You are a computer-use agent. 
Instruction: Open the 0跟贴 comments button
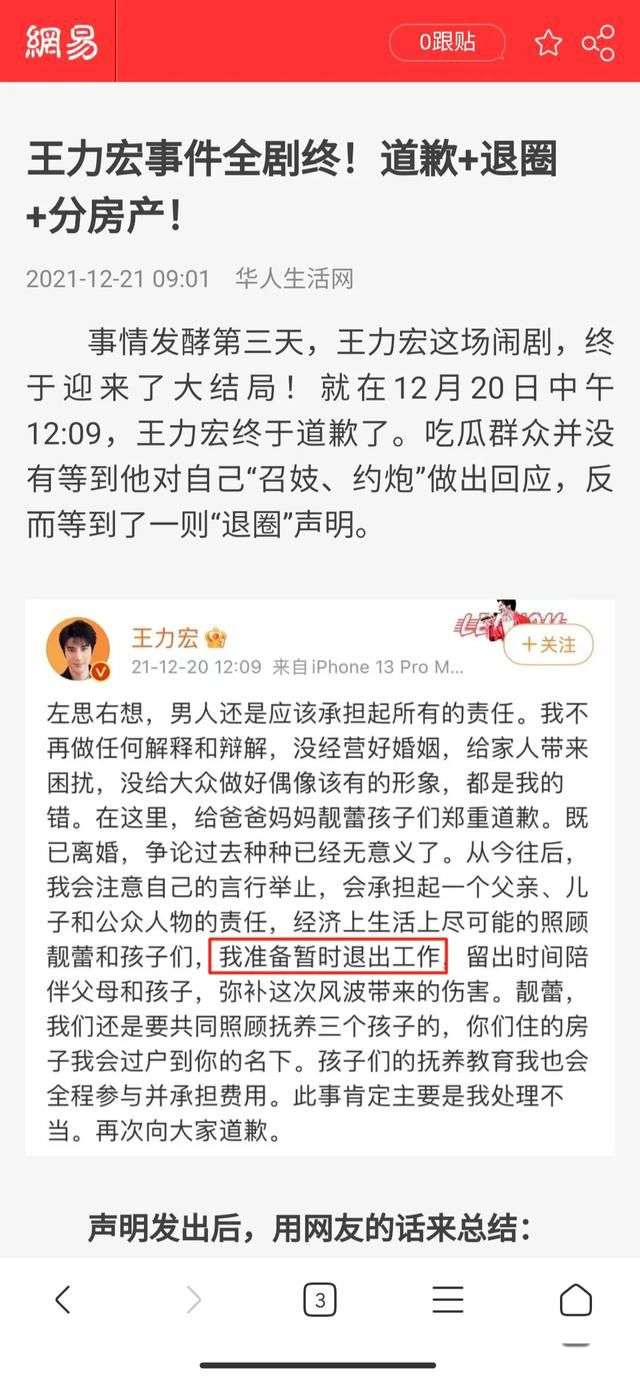pos(447,42)
